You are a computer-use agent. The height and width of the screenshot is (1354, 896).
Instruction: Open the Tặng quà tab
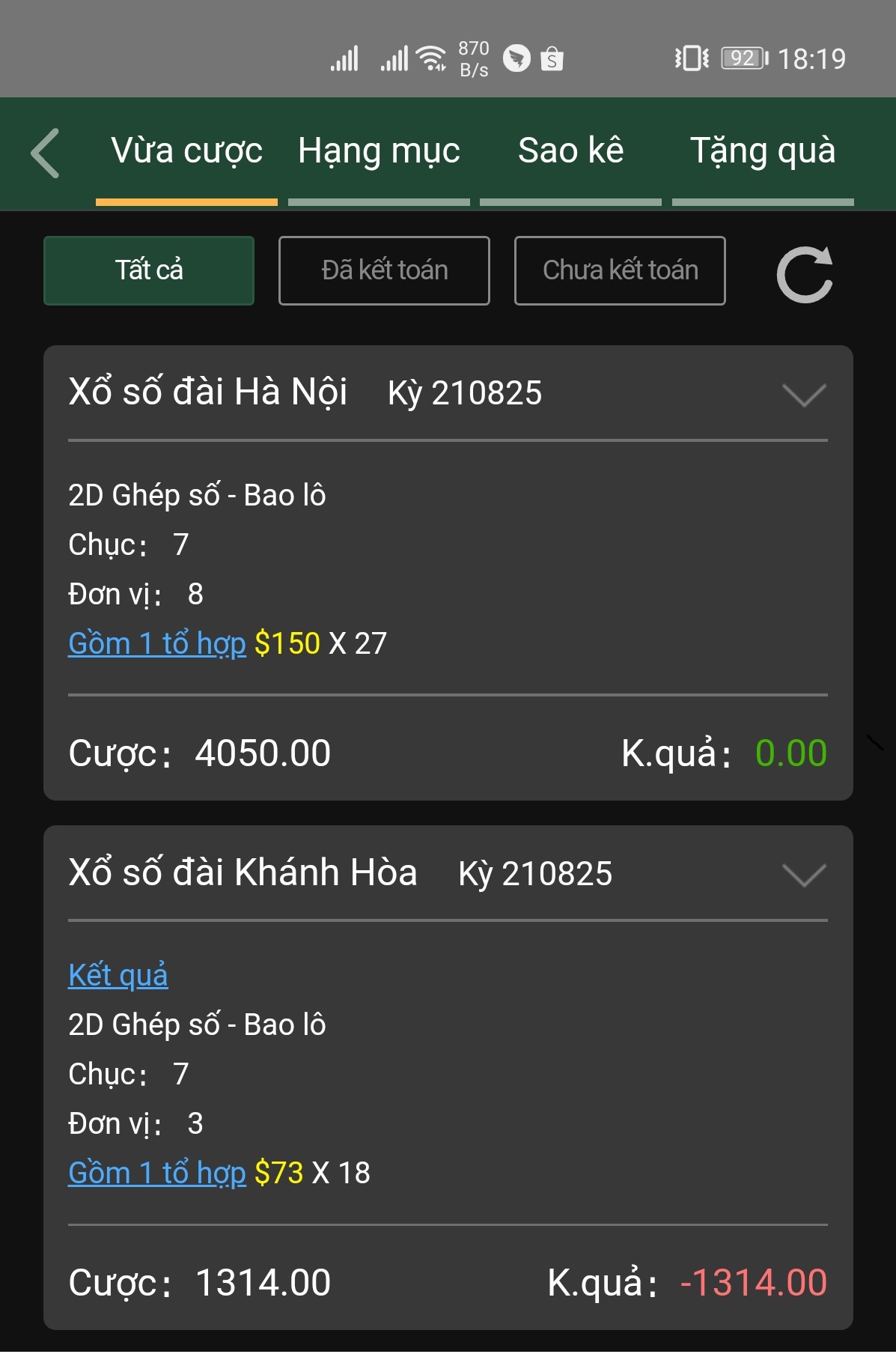pyautogui.click(x=762, y=151)
